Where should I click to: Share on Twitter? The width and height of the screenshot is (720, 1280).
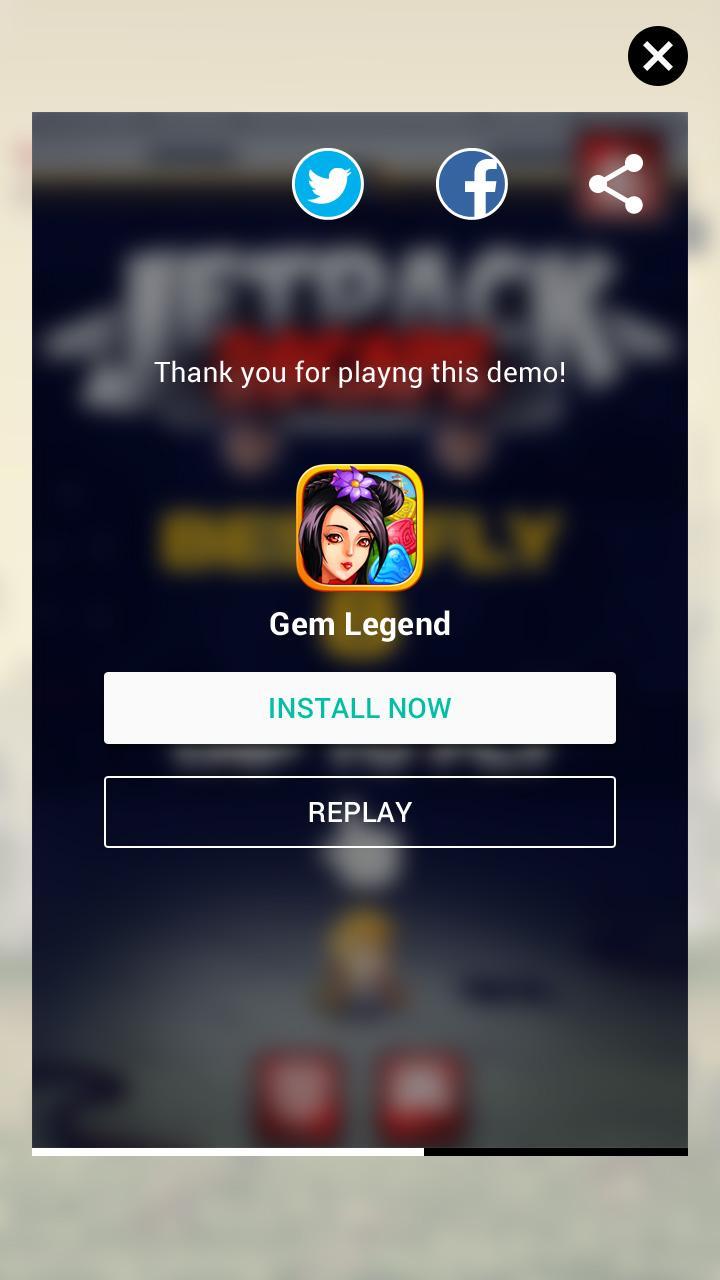(328, 184)
